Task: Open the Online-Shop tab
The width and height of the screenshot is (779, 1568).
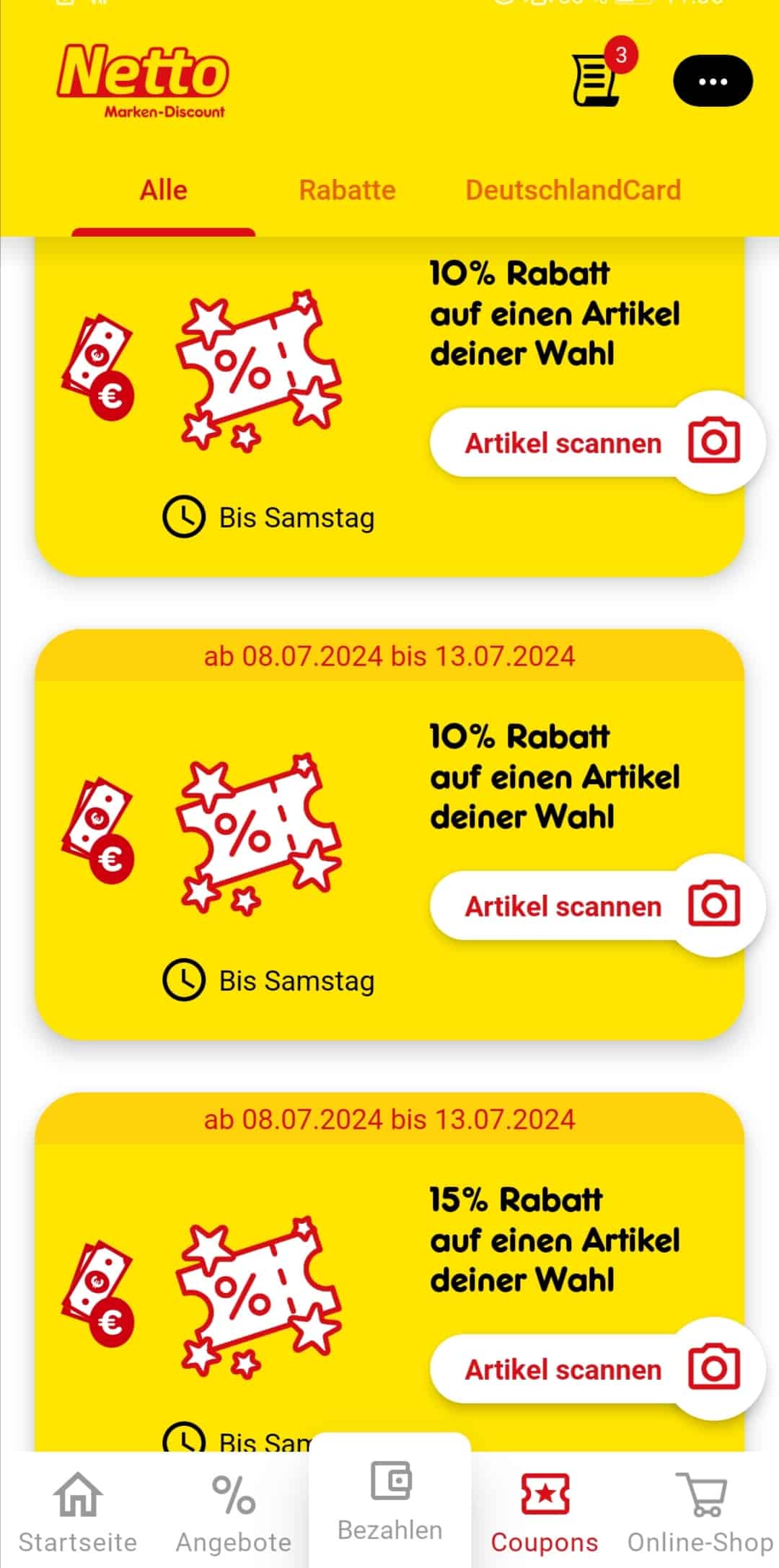Action: 700,1513
